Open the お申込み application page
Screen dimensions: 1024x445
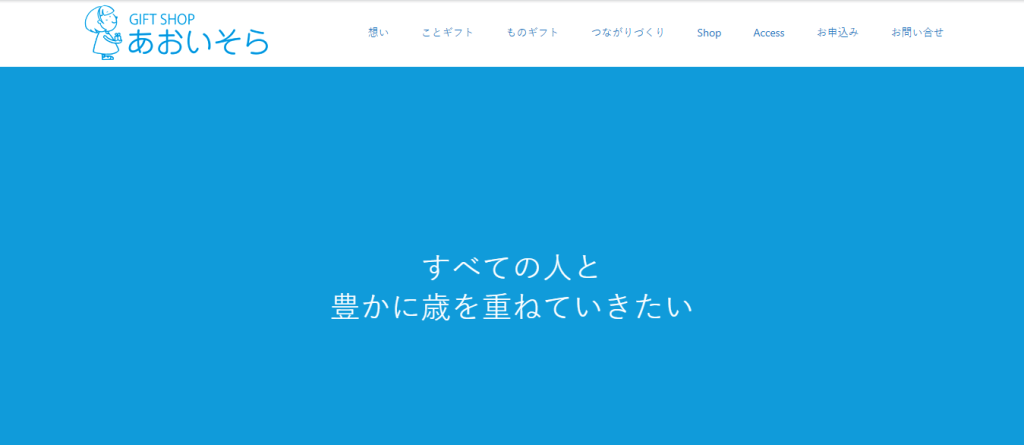pyautogui.click(x=837, y=33)
